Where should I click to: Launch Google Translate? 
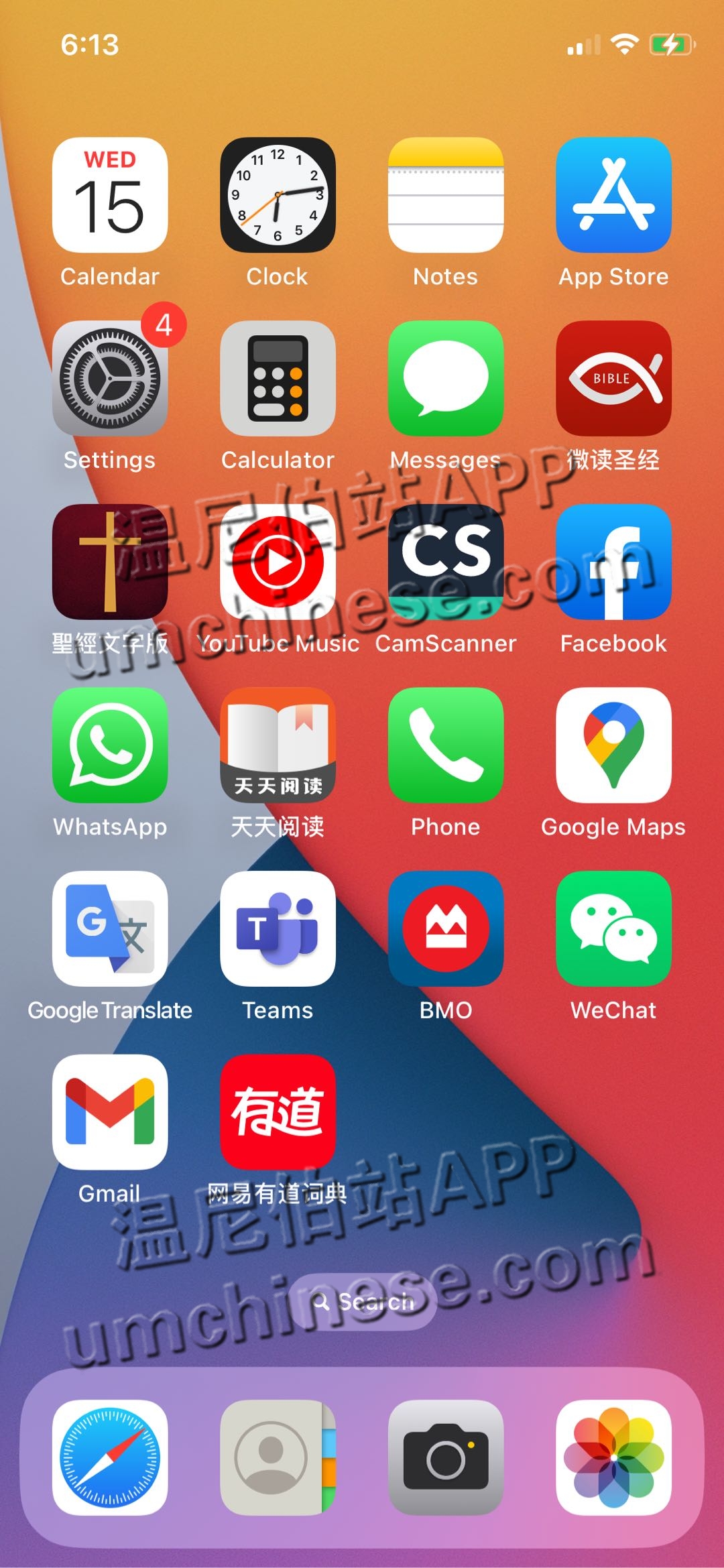pyautogui.click(x=110, y=928)
